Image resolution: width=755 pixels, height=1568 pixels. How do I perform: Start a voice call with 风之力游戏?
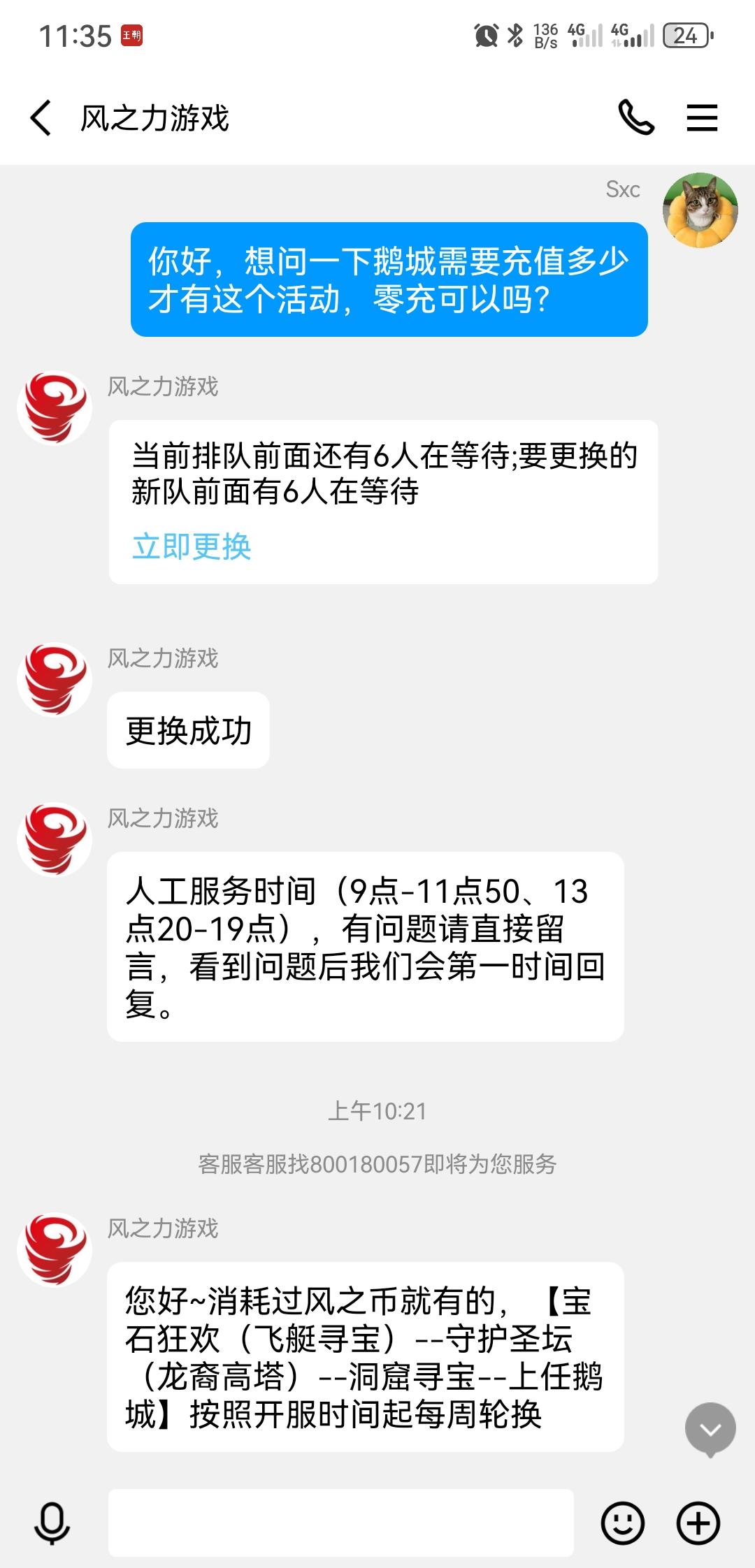(x=635, y=117)
